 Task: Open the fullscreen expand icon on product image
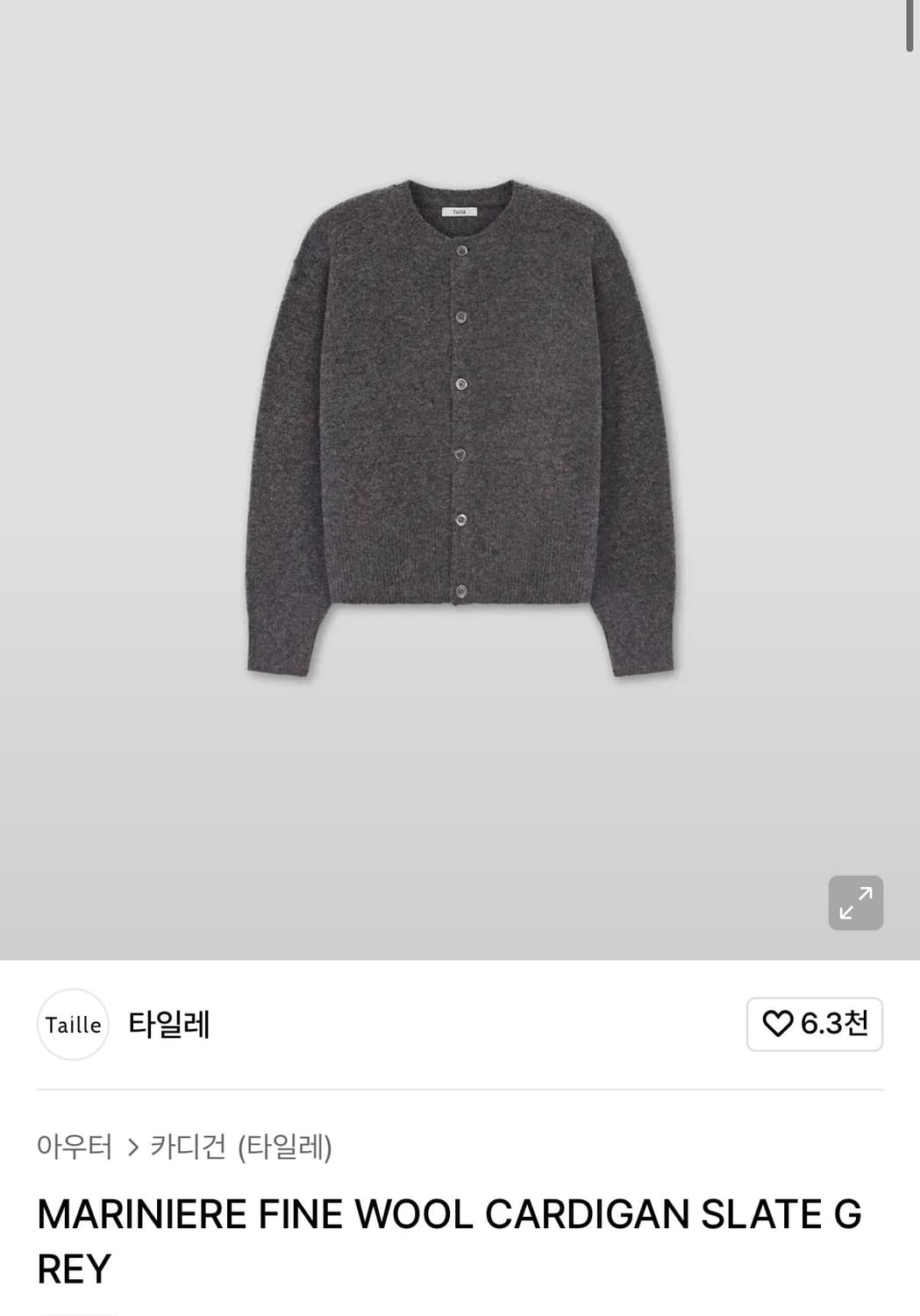tap(856, 902)
